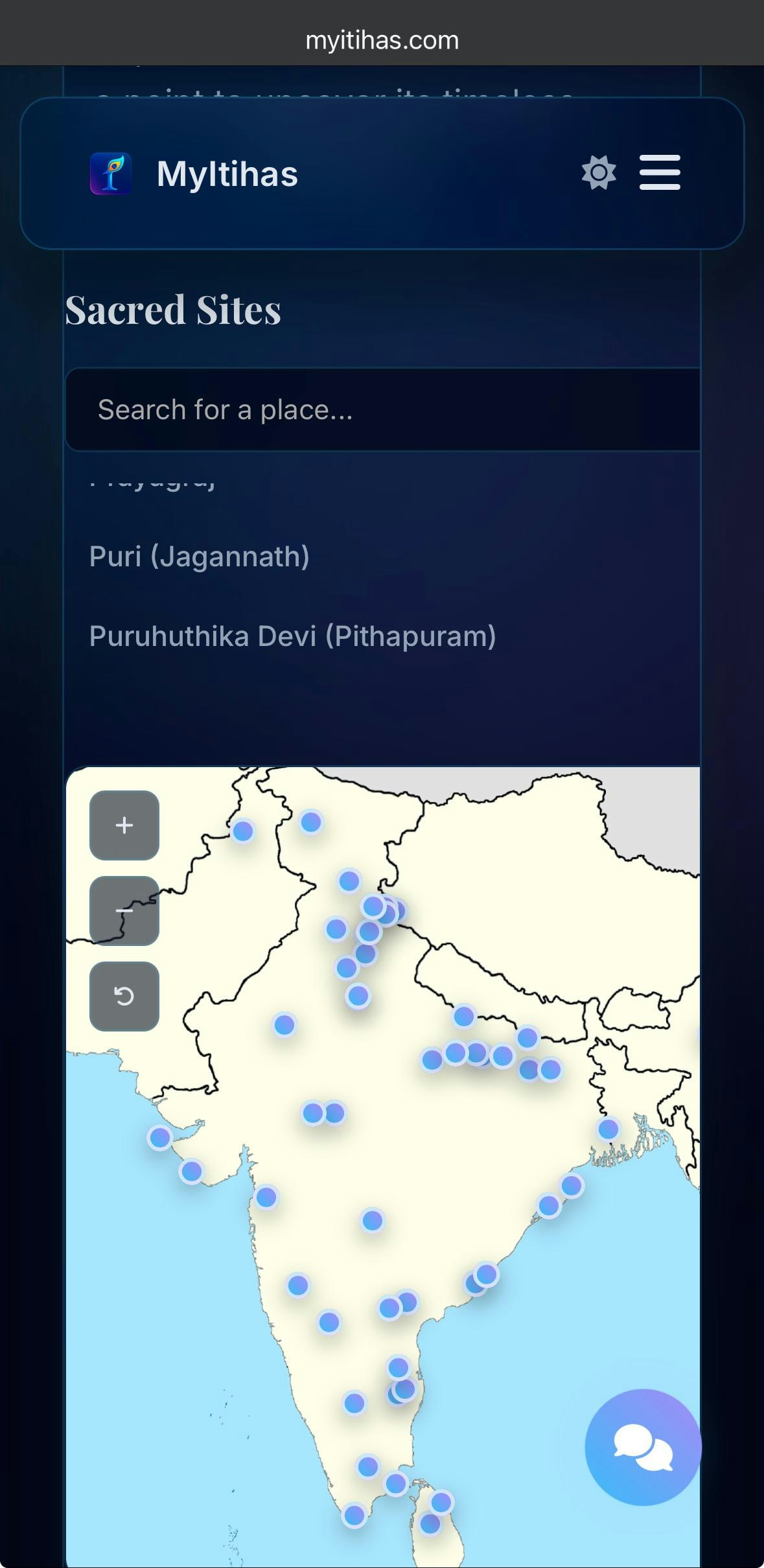Focus the Search for a place field
The image size is (764, 1568).
[x=382, y=409]
